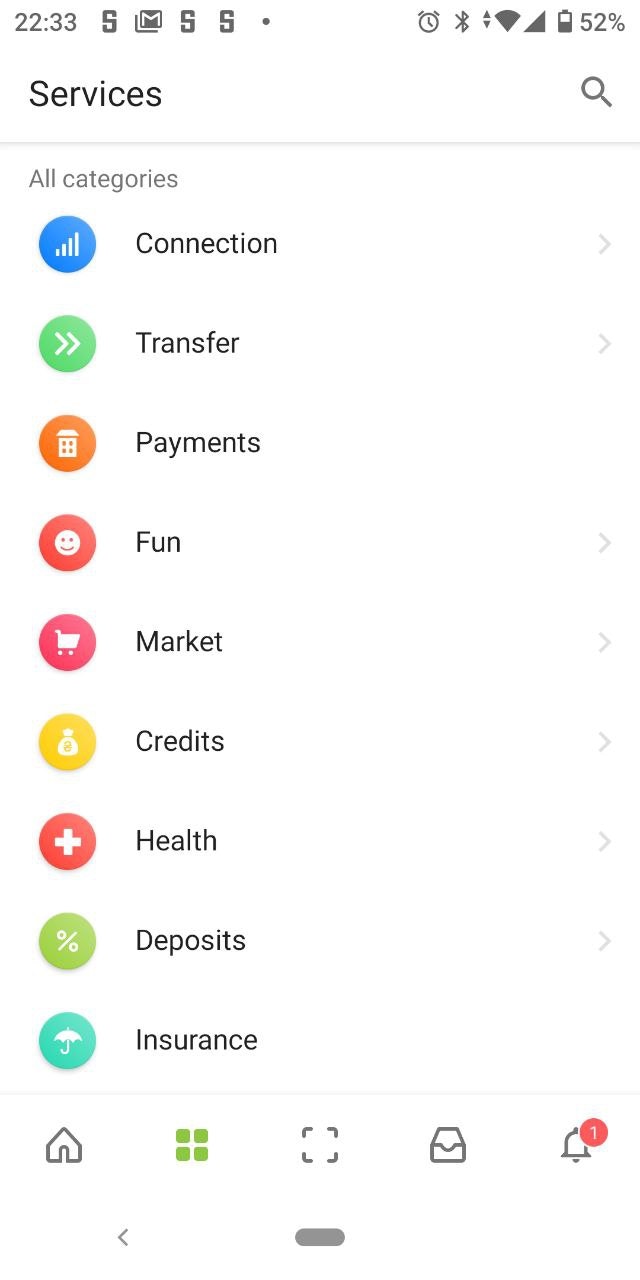The image size is (640, 1280).
Task: Launch the QR scanner tab
Action: point(320,1145)
